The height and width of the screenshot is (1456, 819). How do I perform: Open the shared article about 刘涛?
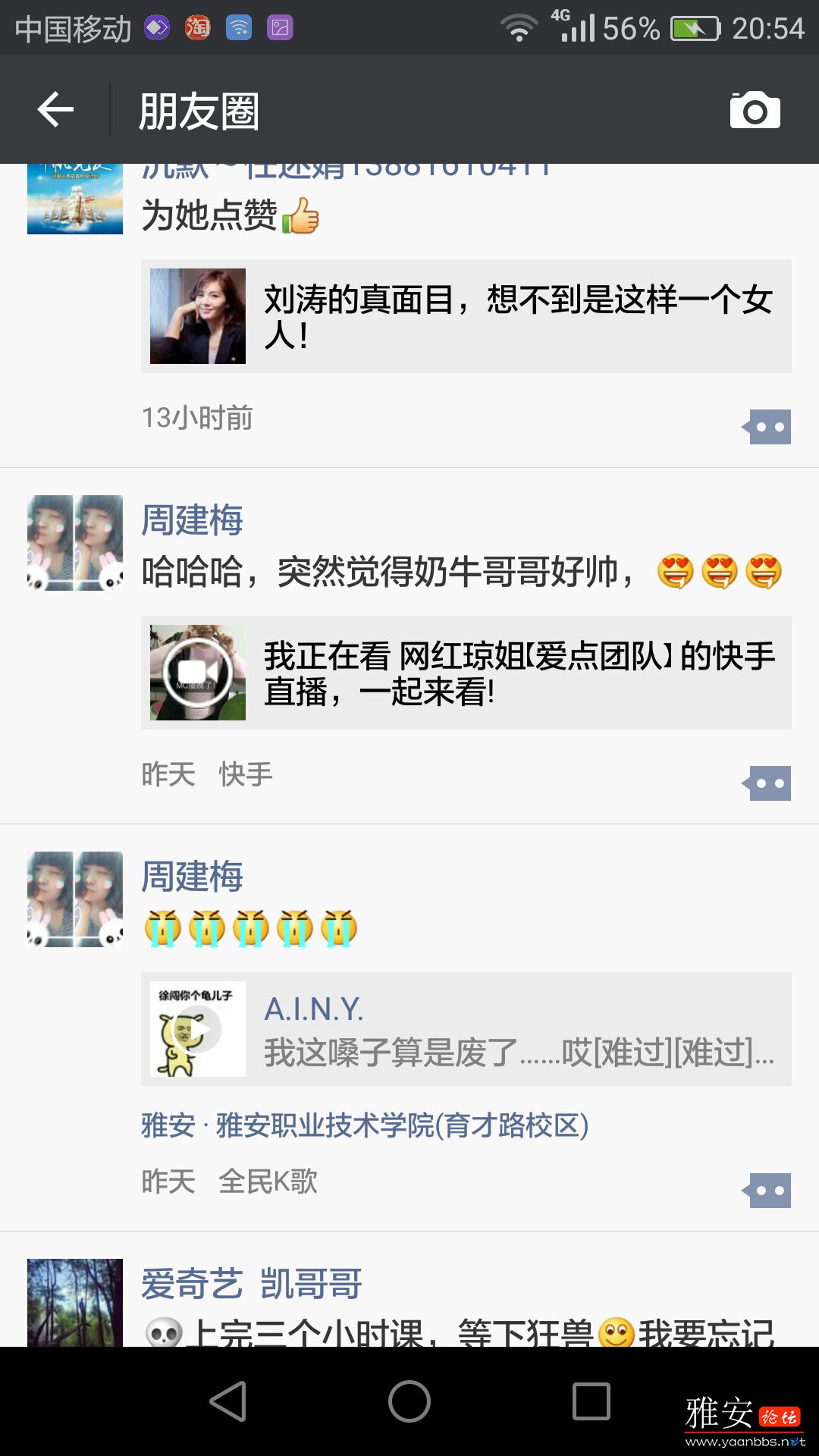point(466,316)
